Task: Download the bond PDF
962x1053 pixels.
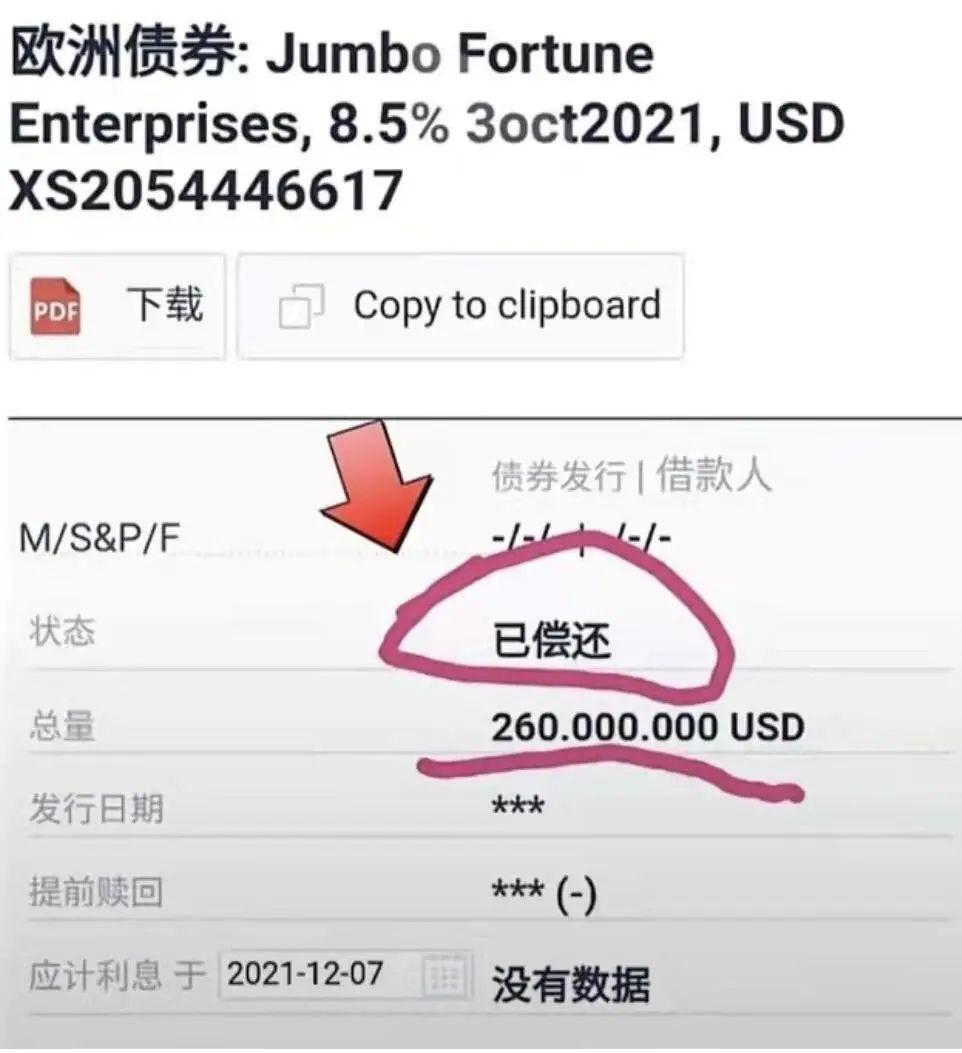Action: 117,306
